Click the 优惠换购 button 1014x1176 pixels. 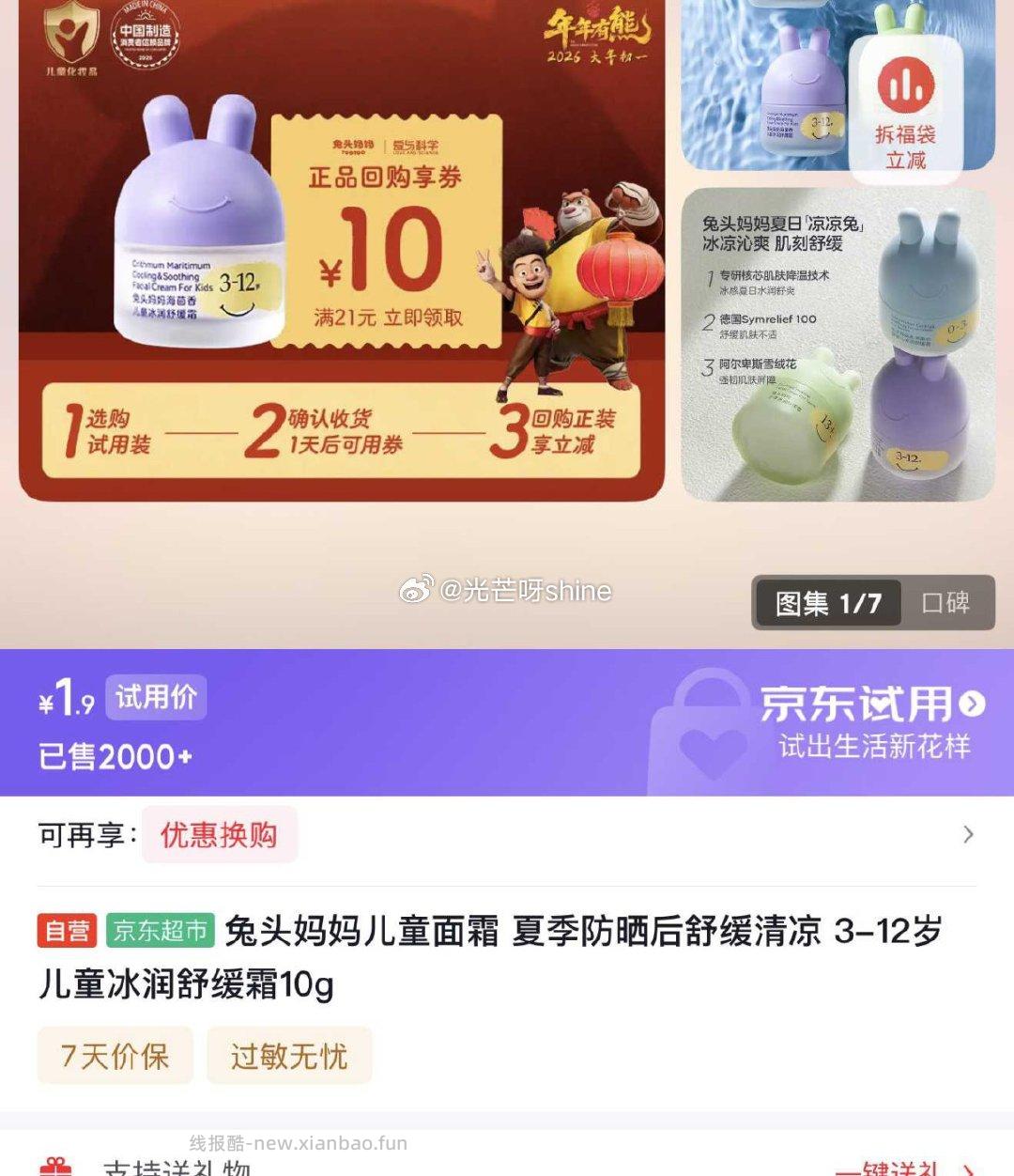(x=219, y=834)
